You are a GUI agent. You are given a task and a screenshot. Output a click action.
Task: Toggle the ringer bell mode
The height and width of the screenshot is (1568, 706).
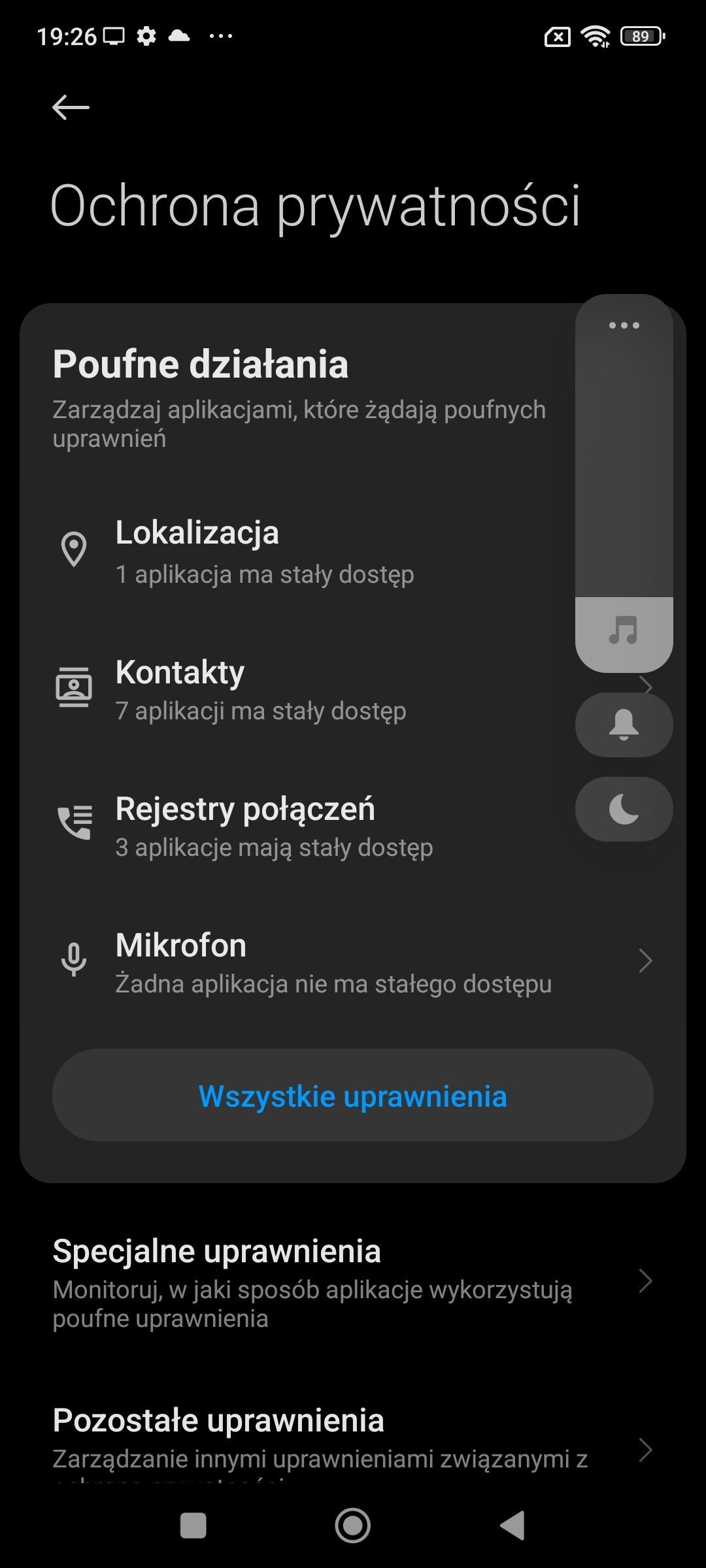point(624,725)
